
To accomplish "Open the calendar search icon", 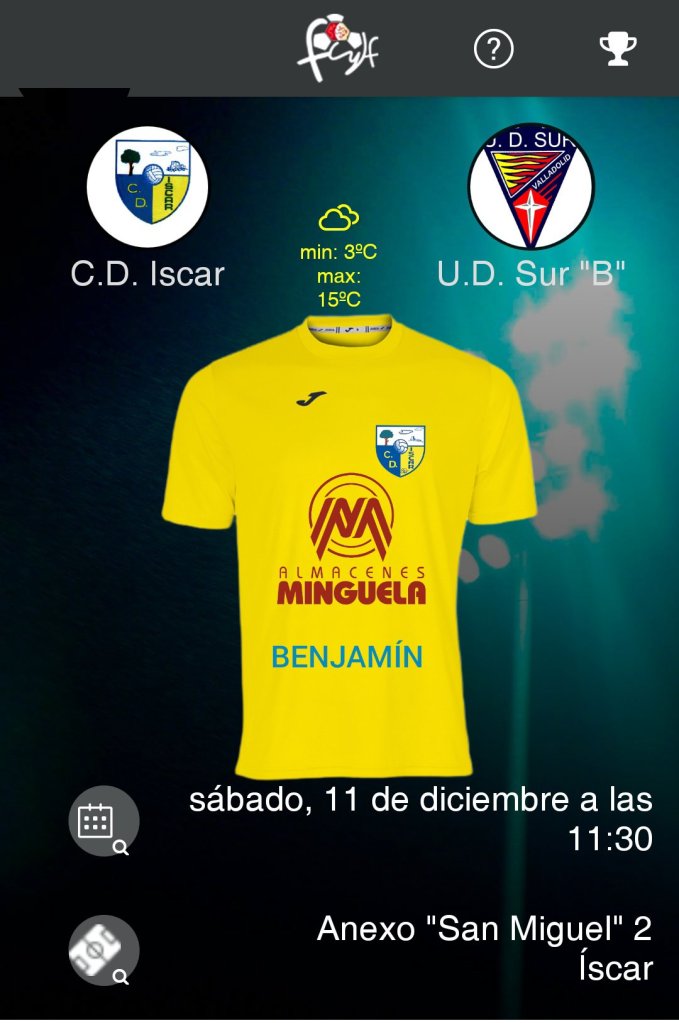I will point(103,821).
